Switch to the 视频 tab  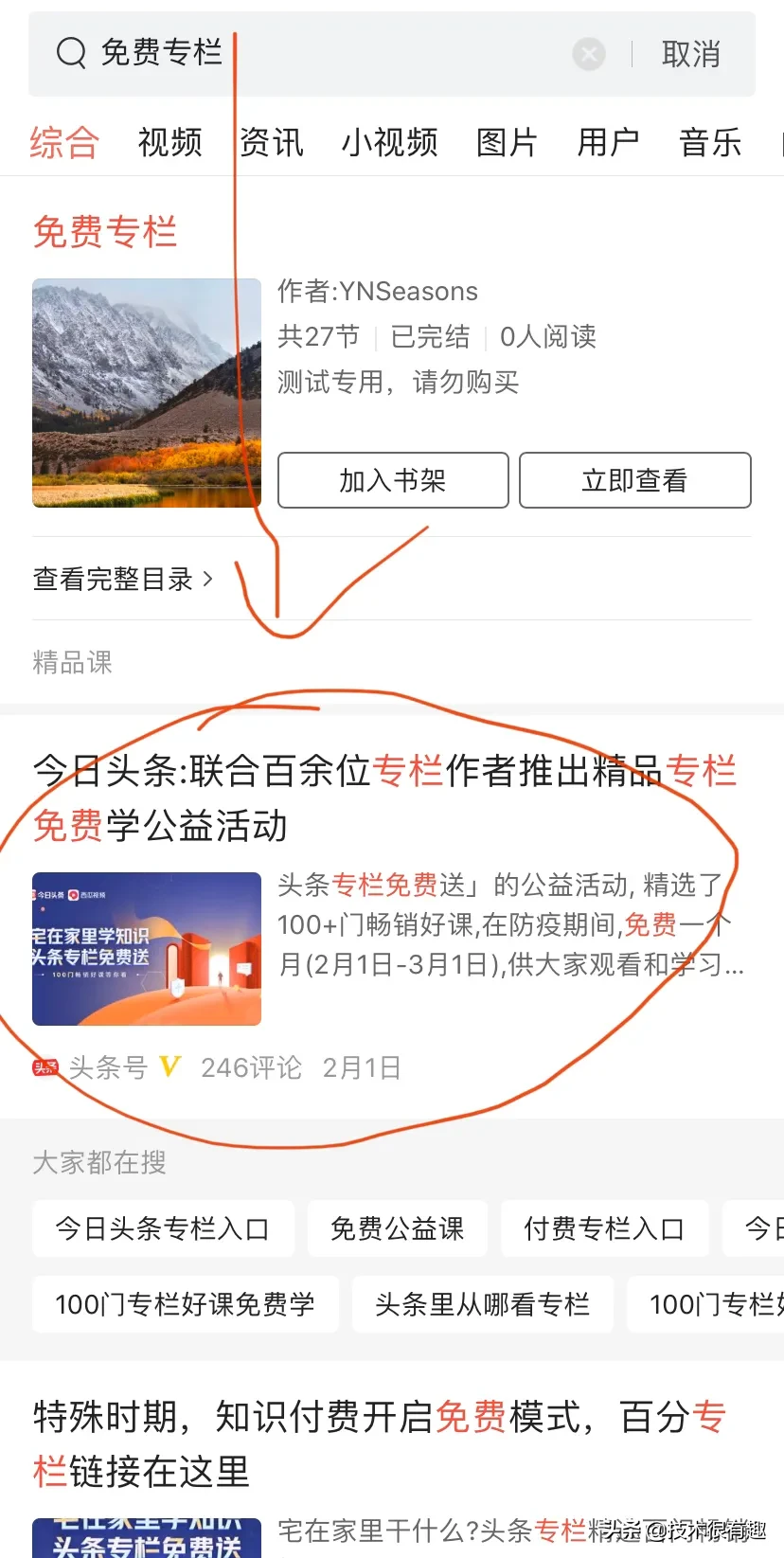169,142
